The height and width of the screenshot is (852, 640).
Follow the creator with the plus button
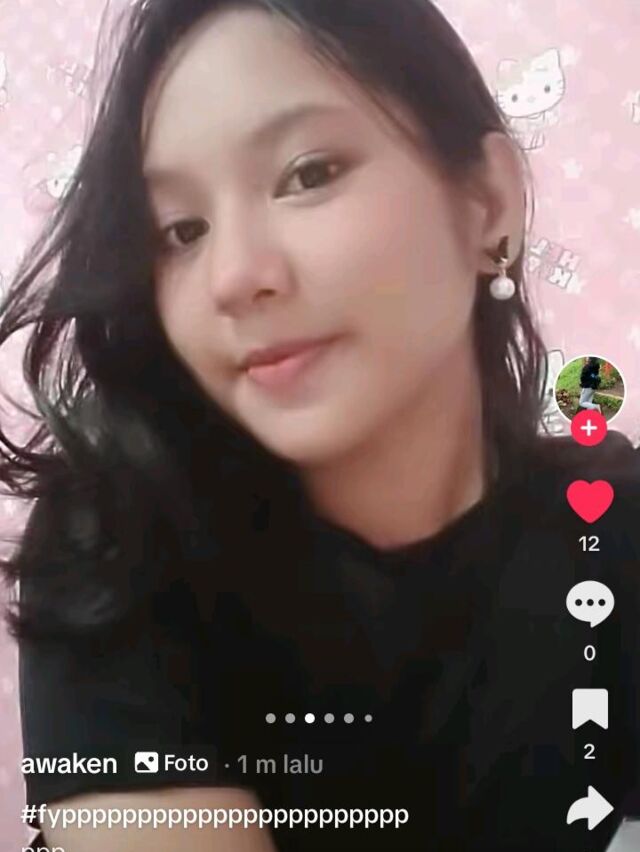pyautogui.click(x=589, y=428)
